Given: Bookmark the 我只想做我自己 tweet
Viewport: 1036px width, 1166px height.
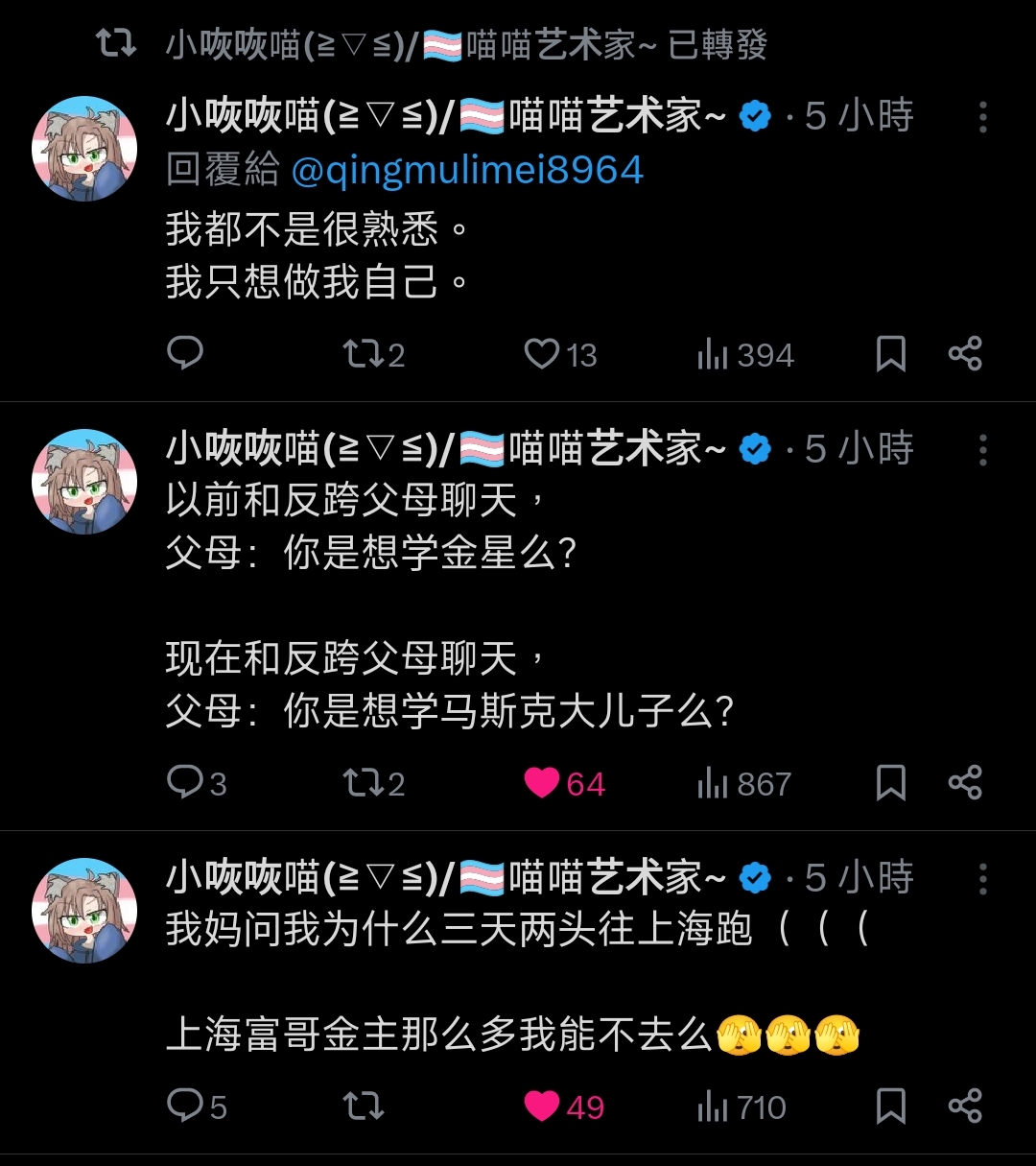Looking at the screenshot, I should (891, 354).
